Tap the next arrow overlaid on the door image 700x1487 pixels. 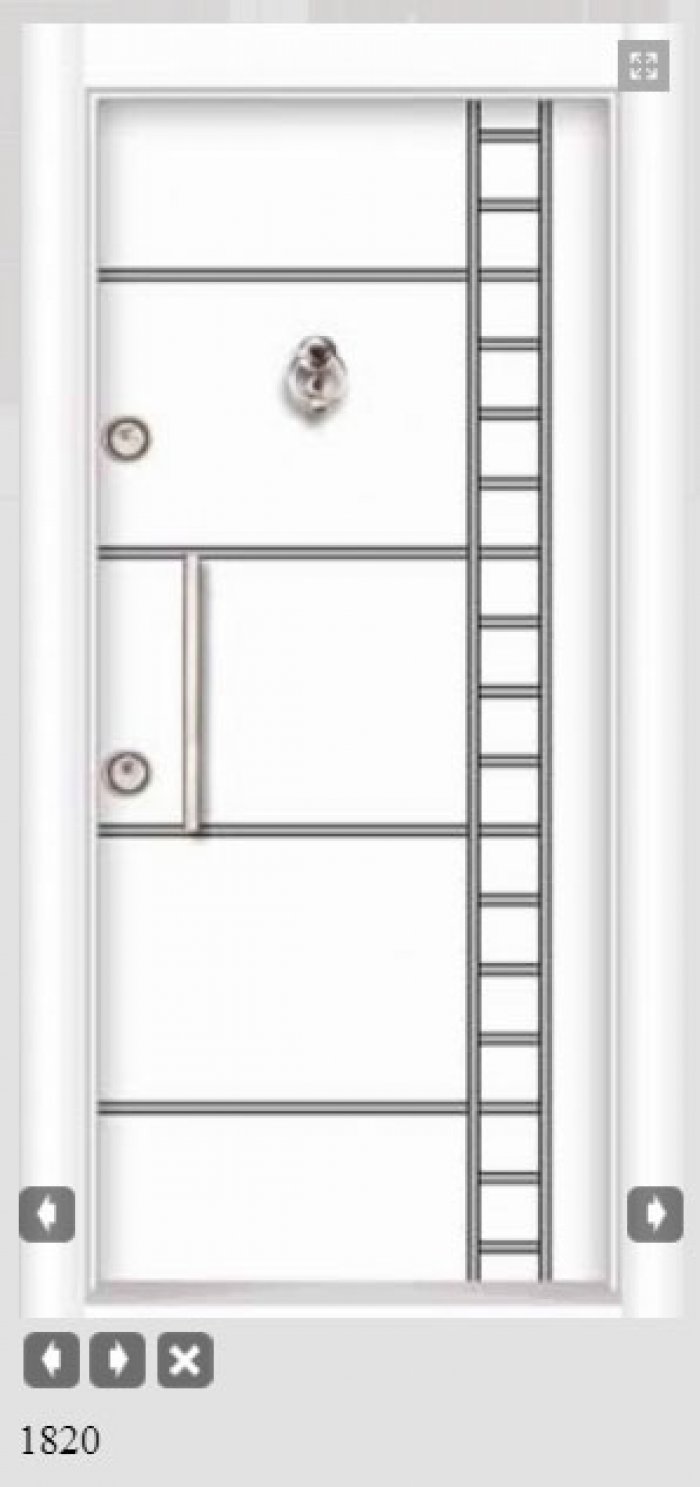pyautogui.click(x=655, y=1214)
